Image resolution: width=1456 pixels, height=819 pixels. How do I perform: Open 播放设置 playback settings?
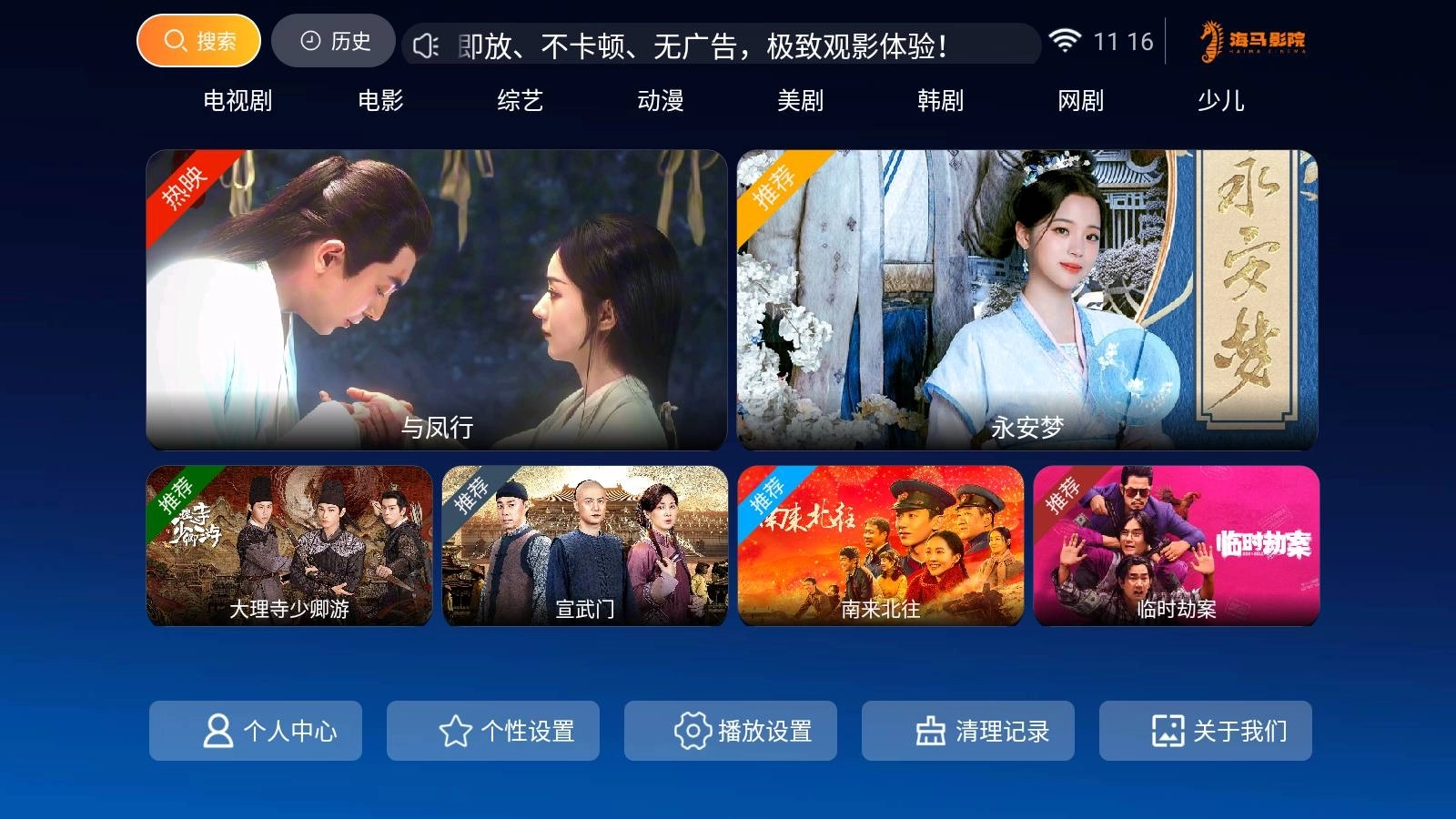(731, 731)
